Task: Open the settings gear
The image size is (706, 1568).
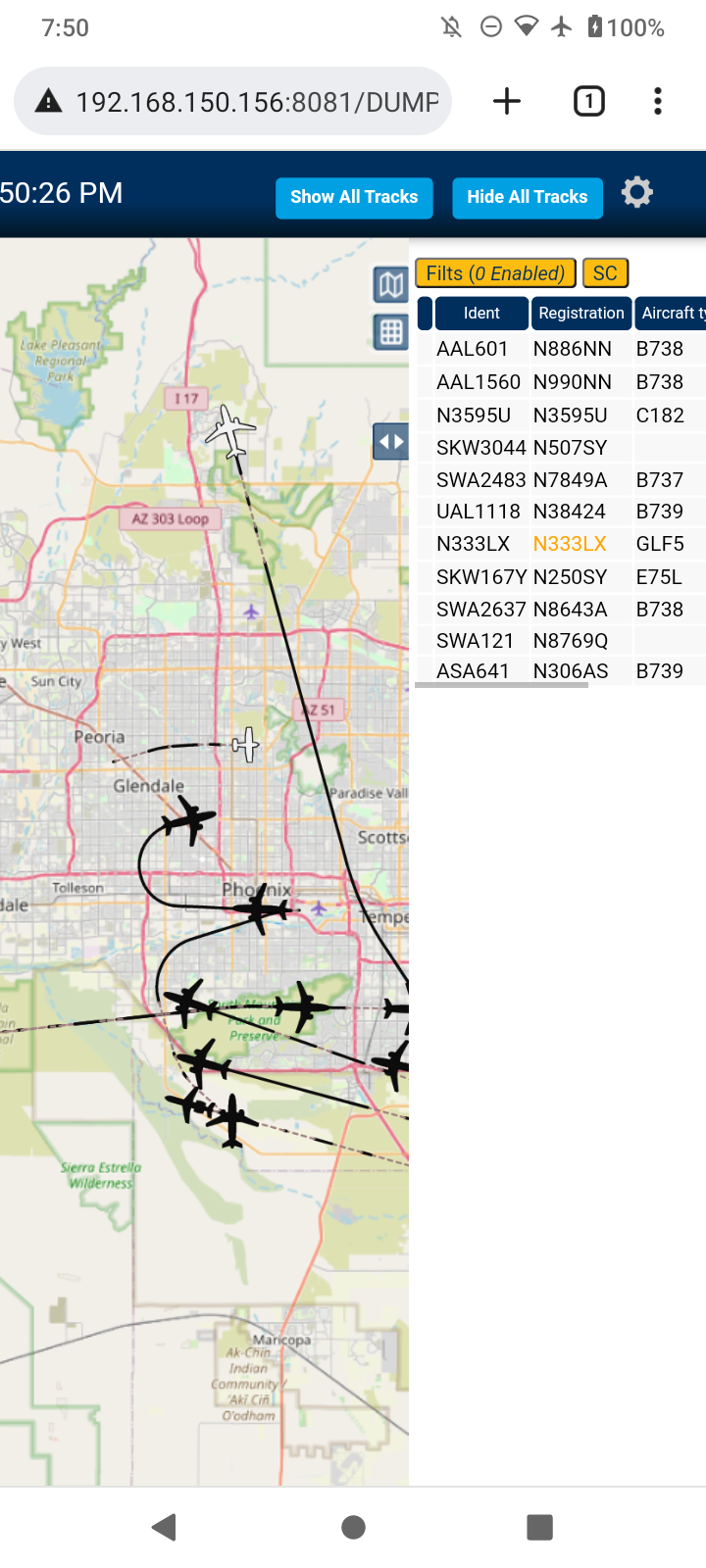Action: [x=637, y=192]
